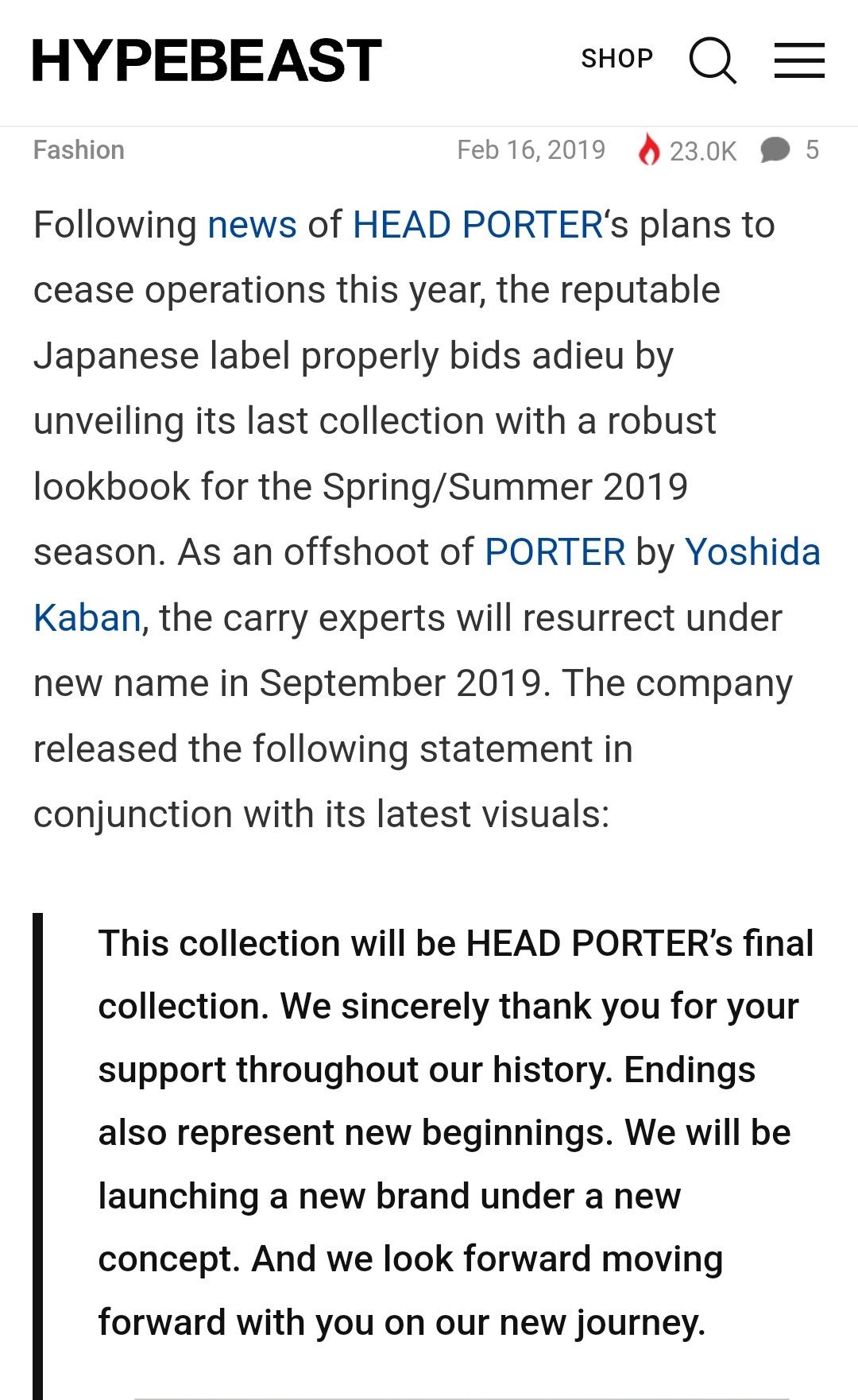View the article's 5 comments
Image resolution: width=858 pixels, height=1400 pixels.
[789, 150]
